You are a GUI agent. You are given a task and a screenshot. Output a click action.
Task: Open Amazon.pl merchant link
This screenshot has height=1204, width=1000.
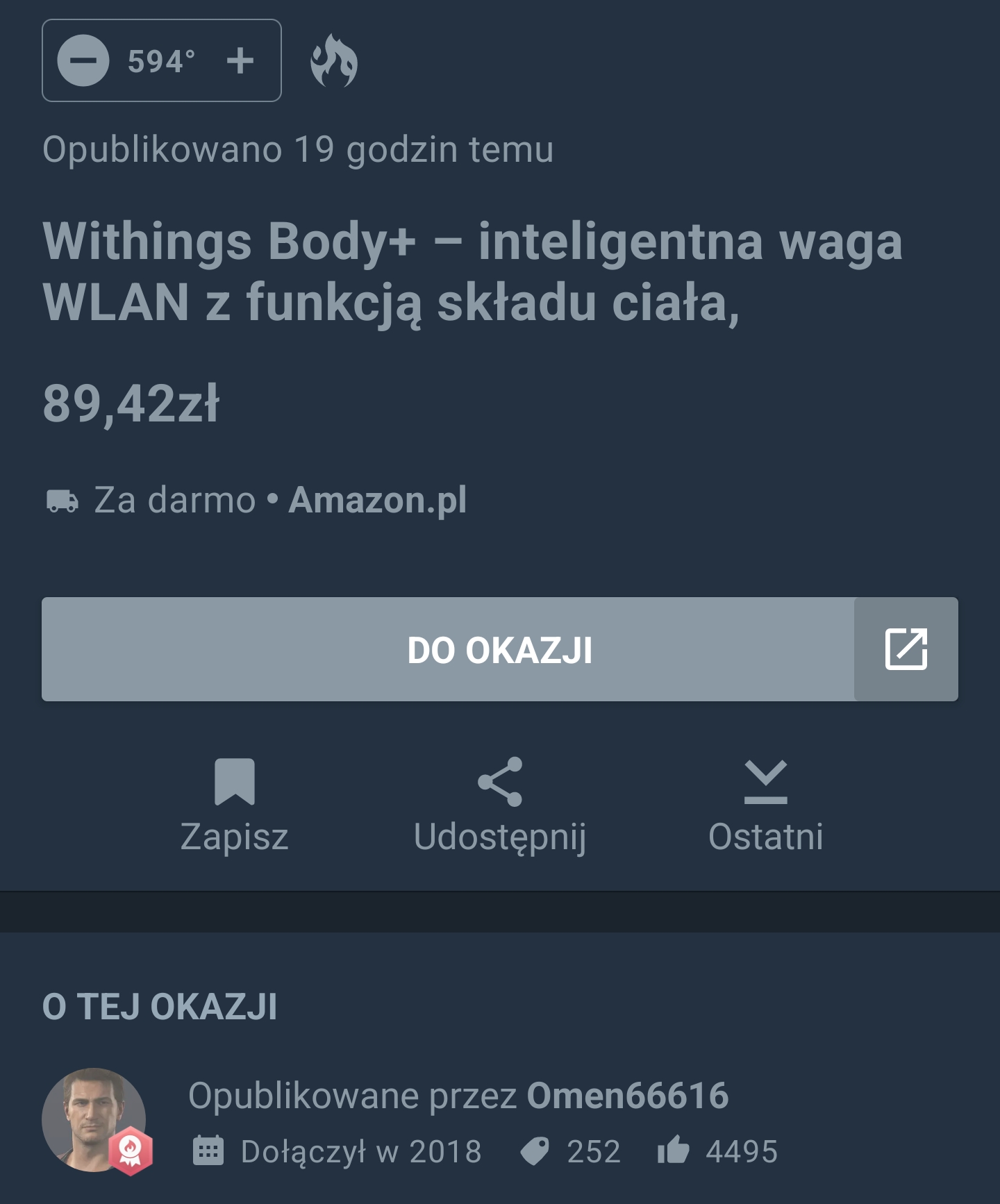tap(377, 500)
